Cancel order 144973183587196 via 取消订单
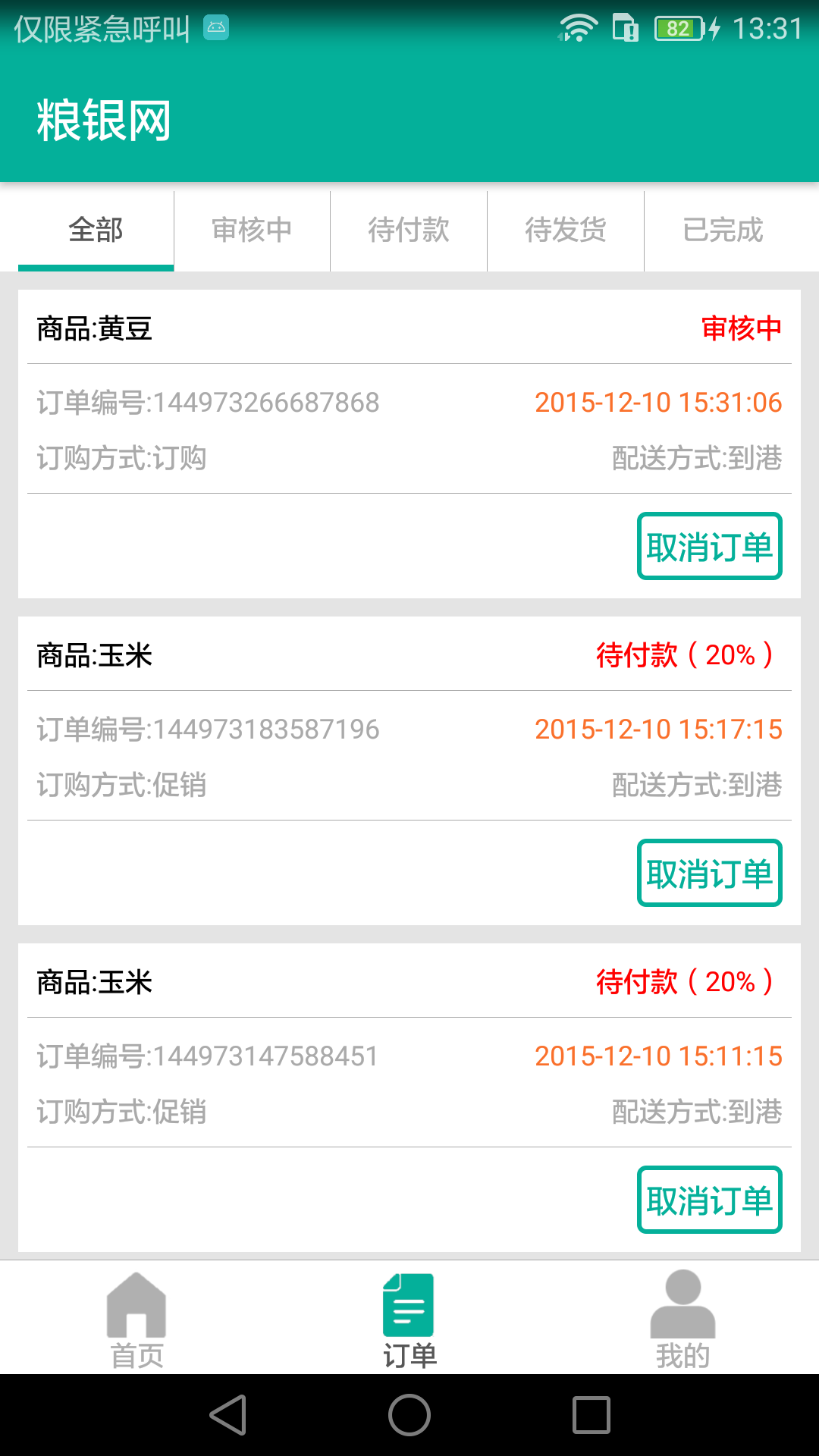Screen dimensions: 819x1456 (709, 872)
